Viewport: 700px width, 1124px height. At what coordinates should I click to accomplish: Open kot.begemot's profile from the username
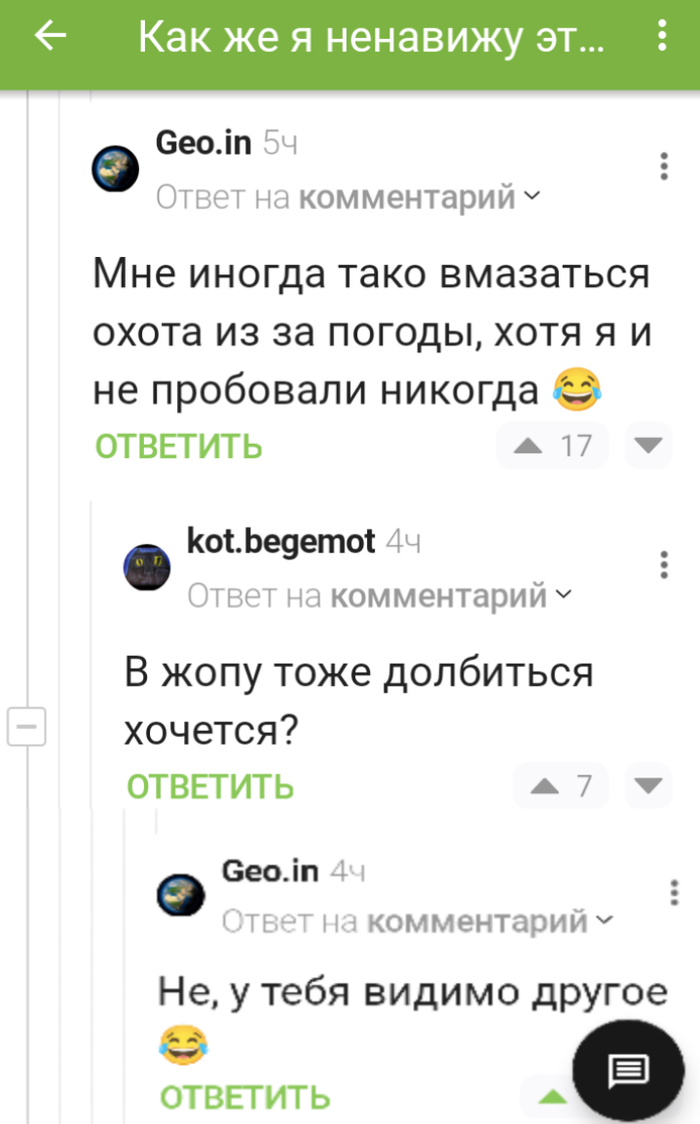click(x=281, y=542)
